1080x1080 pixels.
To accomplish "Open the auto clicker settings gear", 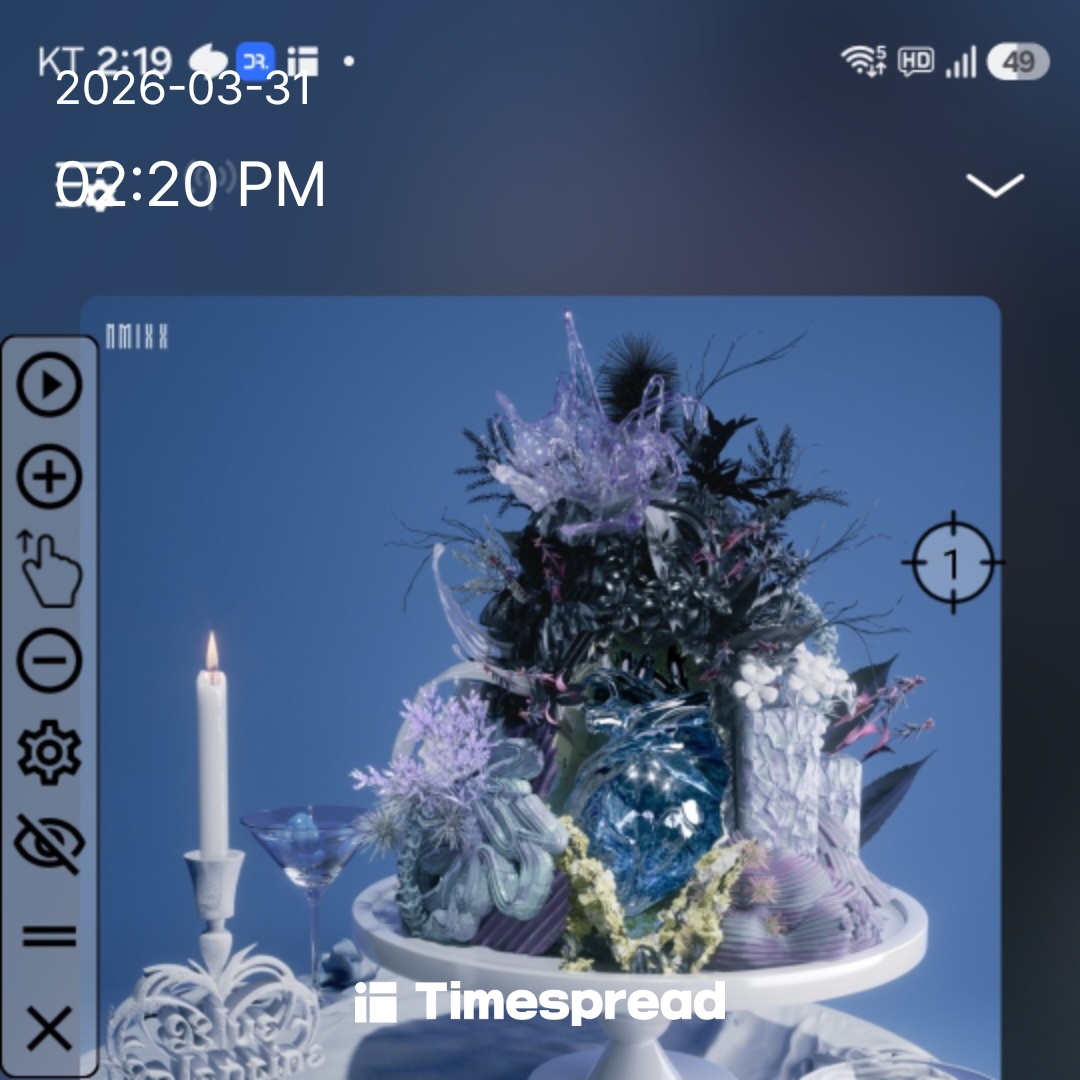I will click(50, 752).
